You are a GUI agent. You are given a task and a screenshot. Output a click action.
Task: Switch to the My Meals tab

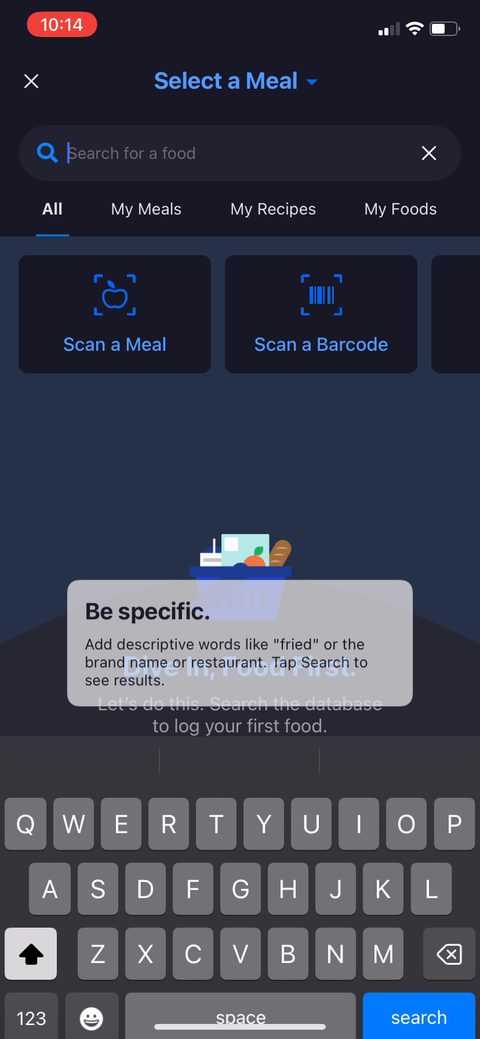(x=146, y=209)
